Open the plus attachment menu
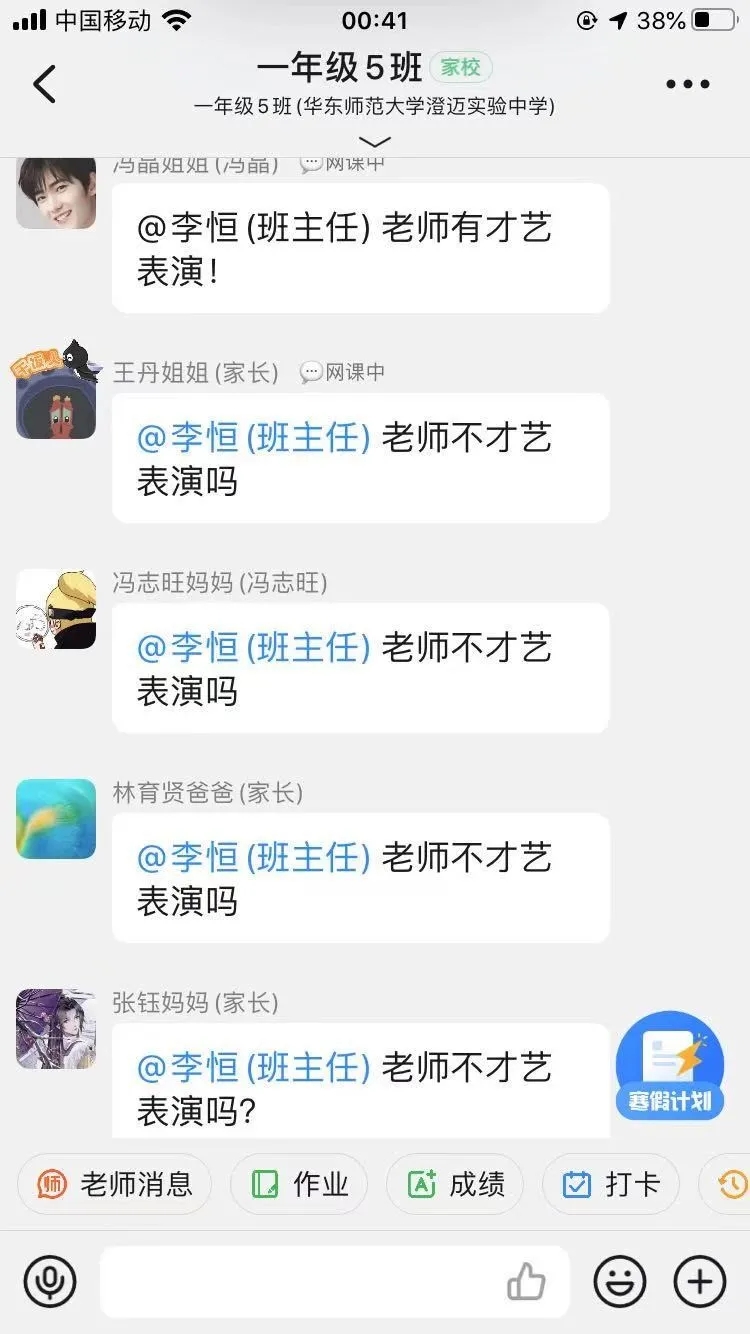The image size is (750, 1334). point(700,1281)
